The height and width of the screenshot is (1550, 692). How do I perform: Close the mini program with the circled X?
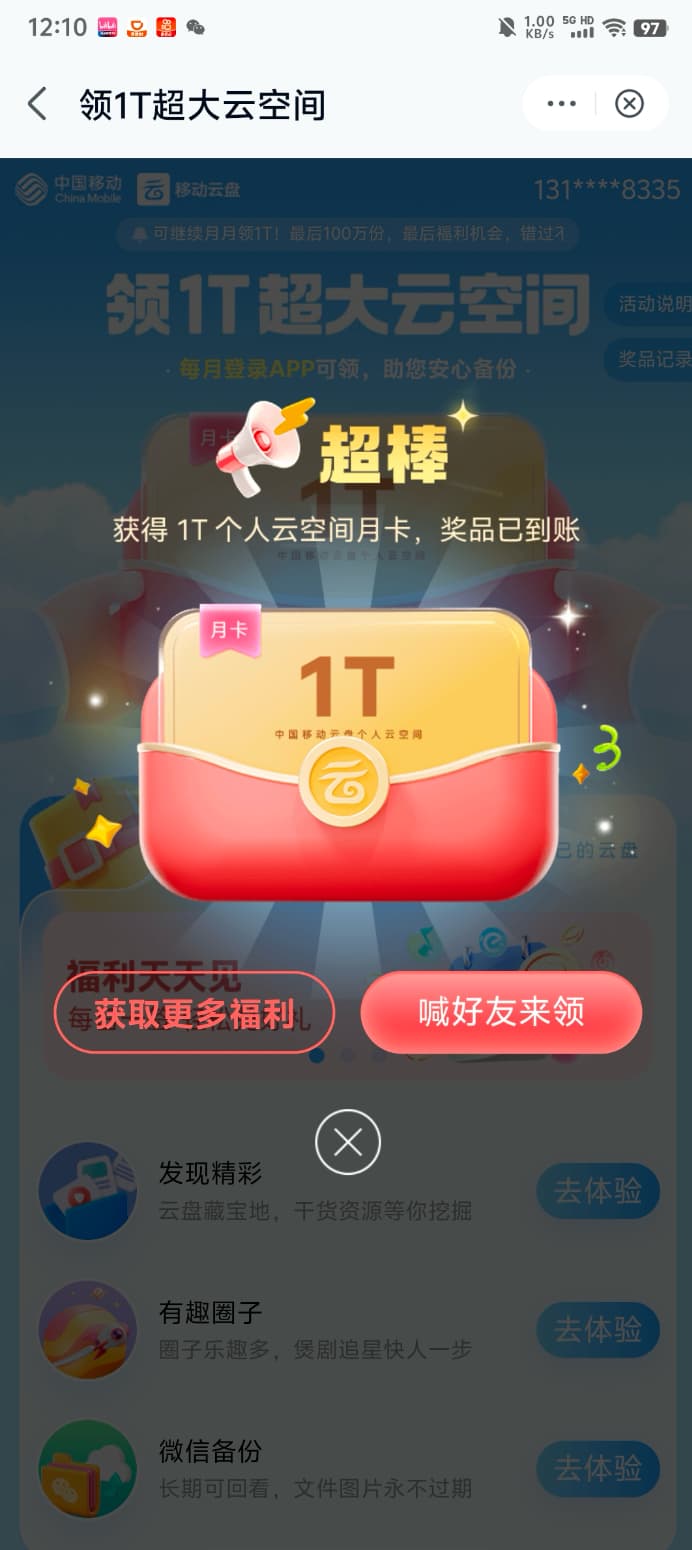629,103
